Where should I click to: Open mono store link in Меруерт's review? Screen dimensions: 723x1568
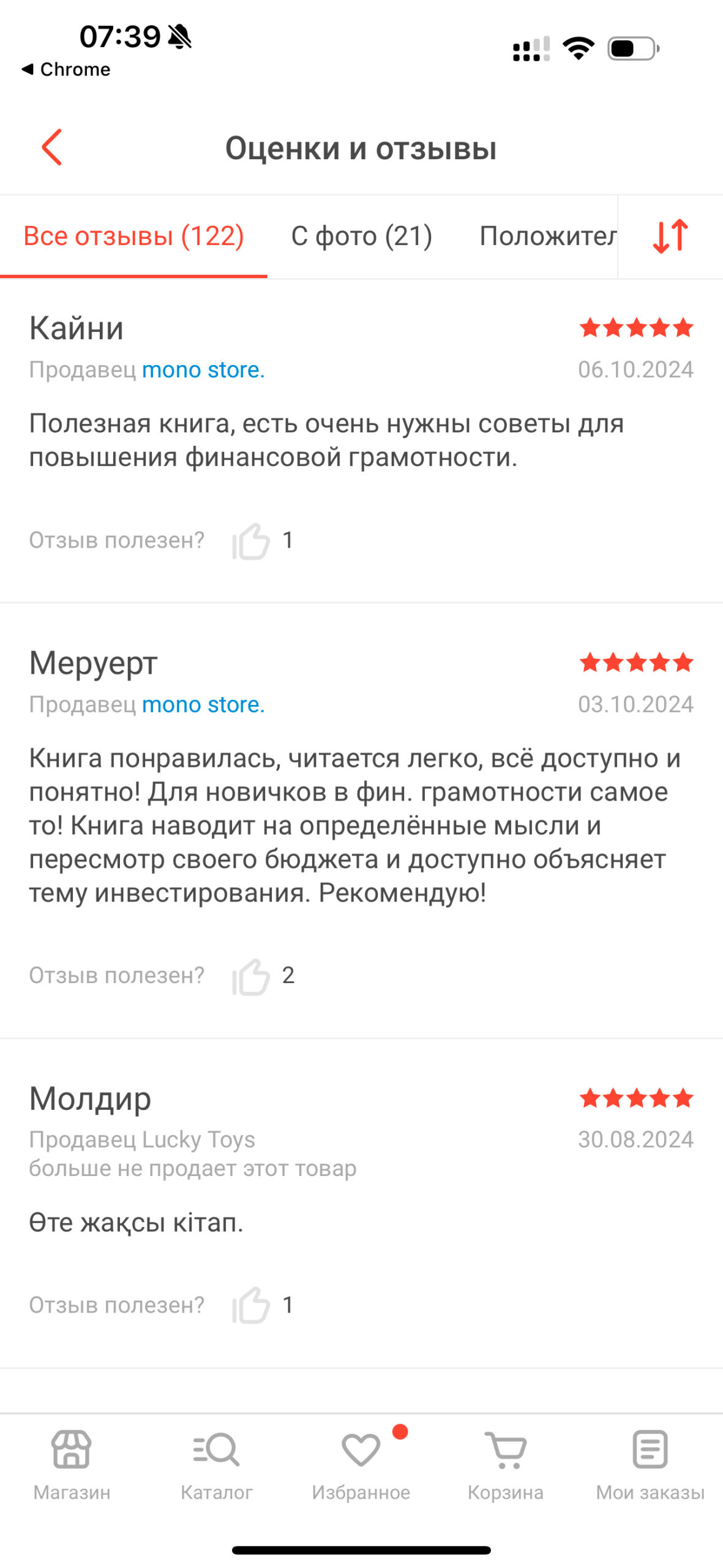point(203,704)
